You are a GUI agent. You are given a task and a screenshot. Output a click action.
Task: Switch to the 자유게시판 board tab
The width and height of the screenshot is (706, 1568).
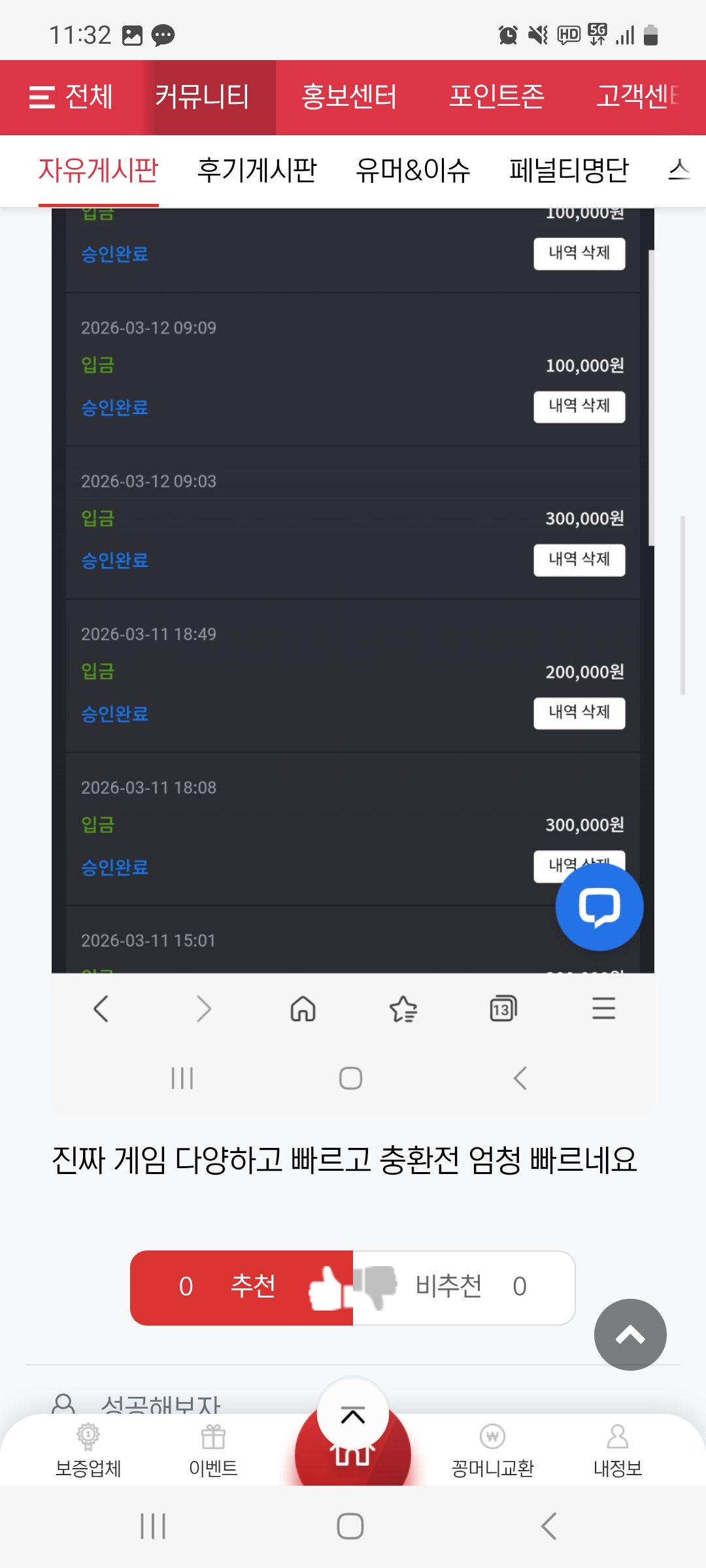98,171
